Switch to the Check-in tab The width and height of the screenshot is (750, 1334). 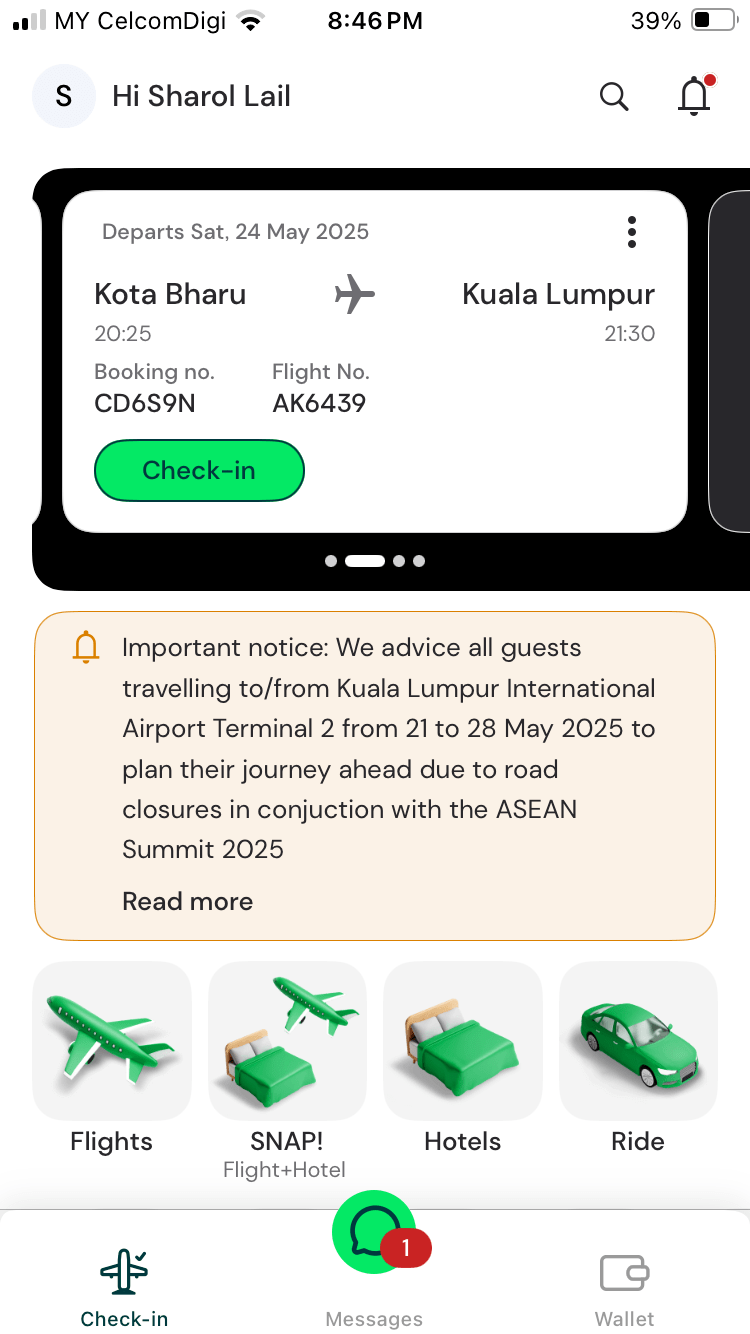(x=124, y=1286)
